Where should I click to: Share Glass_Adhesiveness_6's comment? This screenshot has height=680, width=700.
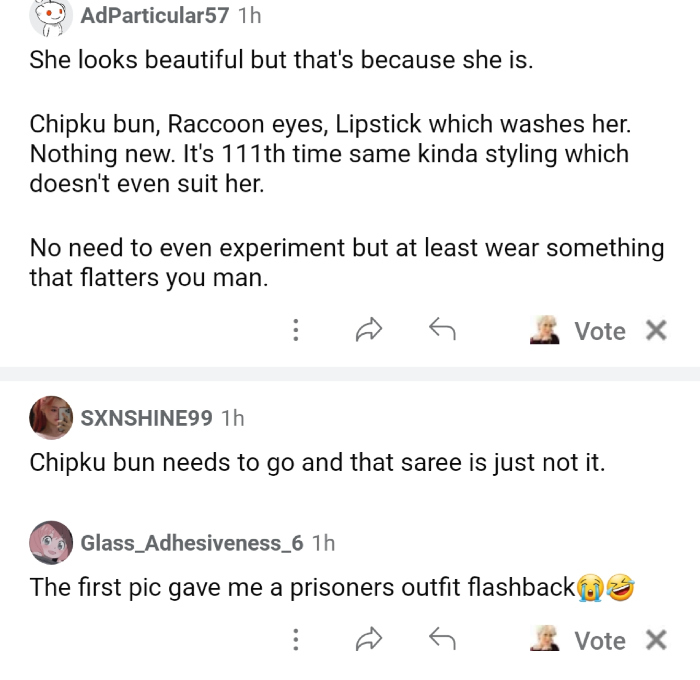point(369,640)
